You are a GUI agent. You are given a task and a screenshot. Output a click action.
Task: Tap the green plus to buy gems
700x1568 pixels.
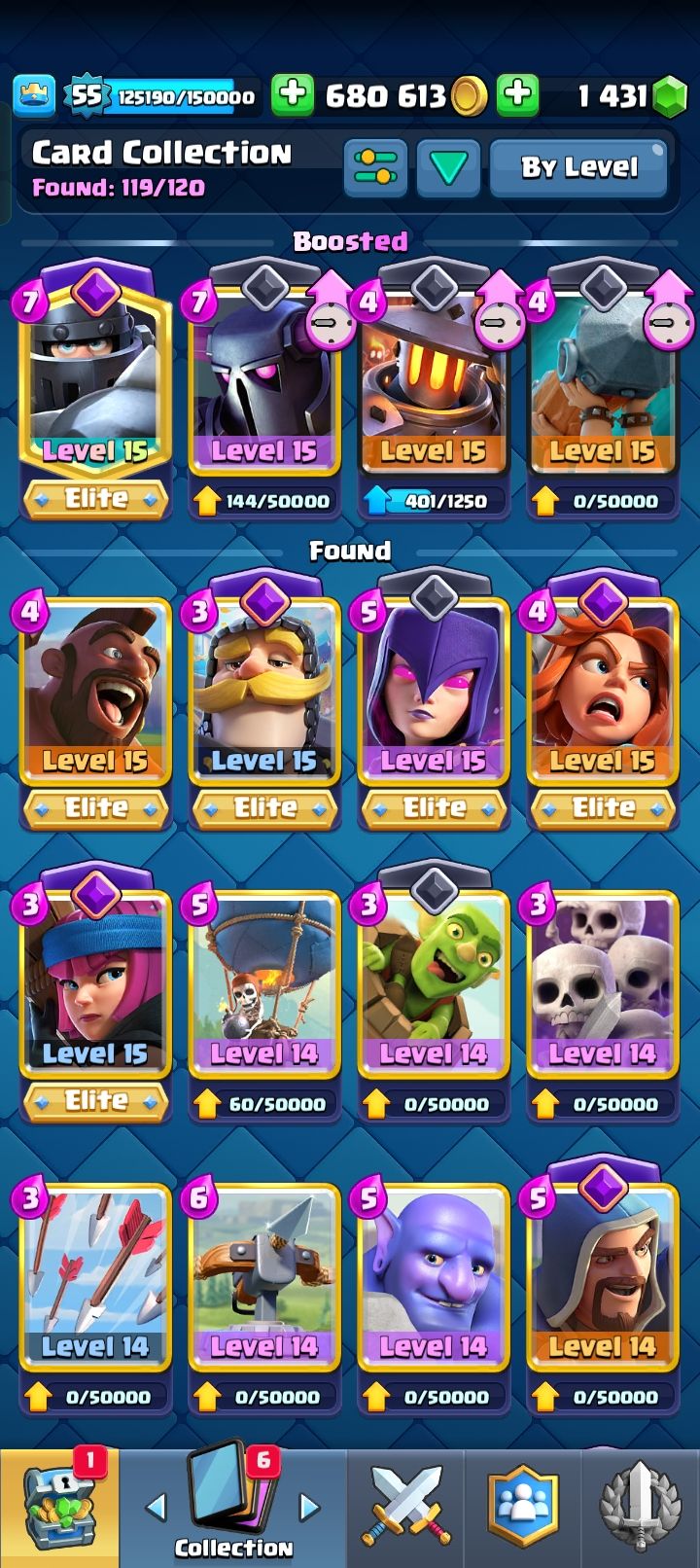coord(518,94)
